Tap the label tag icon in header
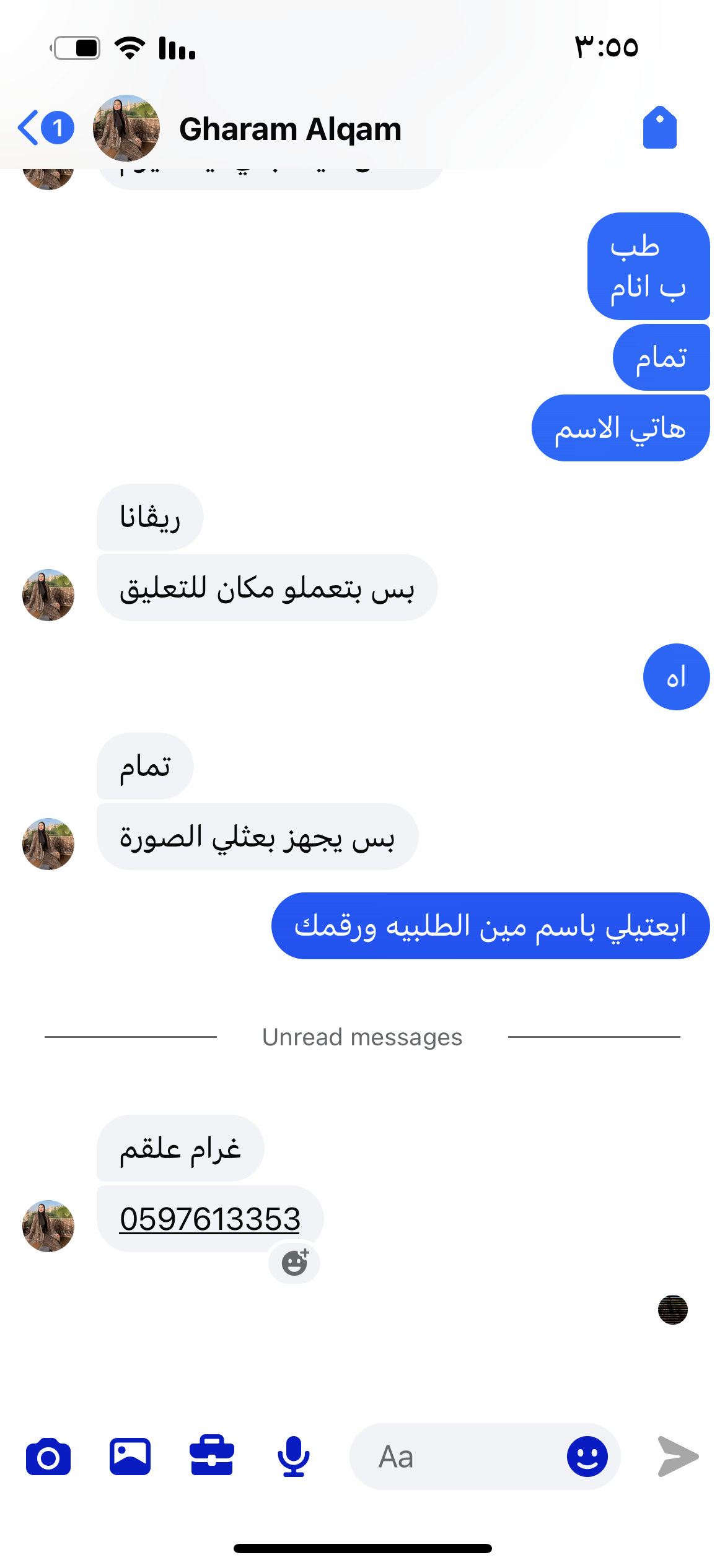Image resolution: width=725 pixels, height=1568 pixels. (659, 128)
